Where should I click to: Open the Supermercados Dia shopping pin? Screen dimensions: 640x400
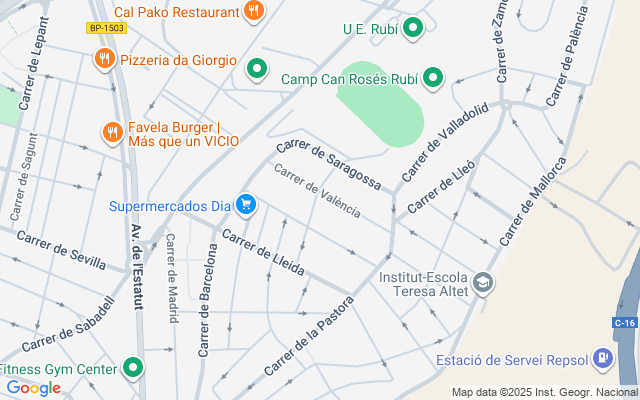246,207
